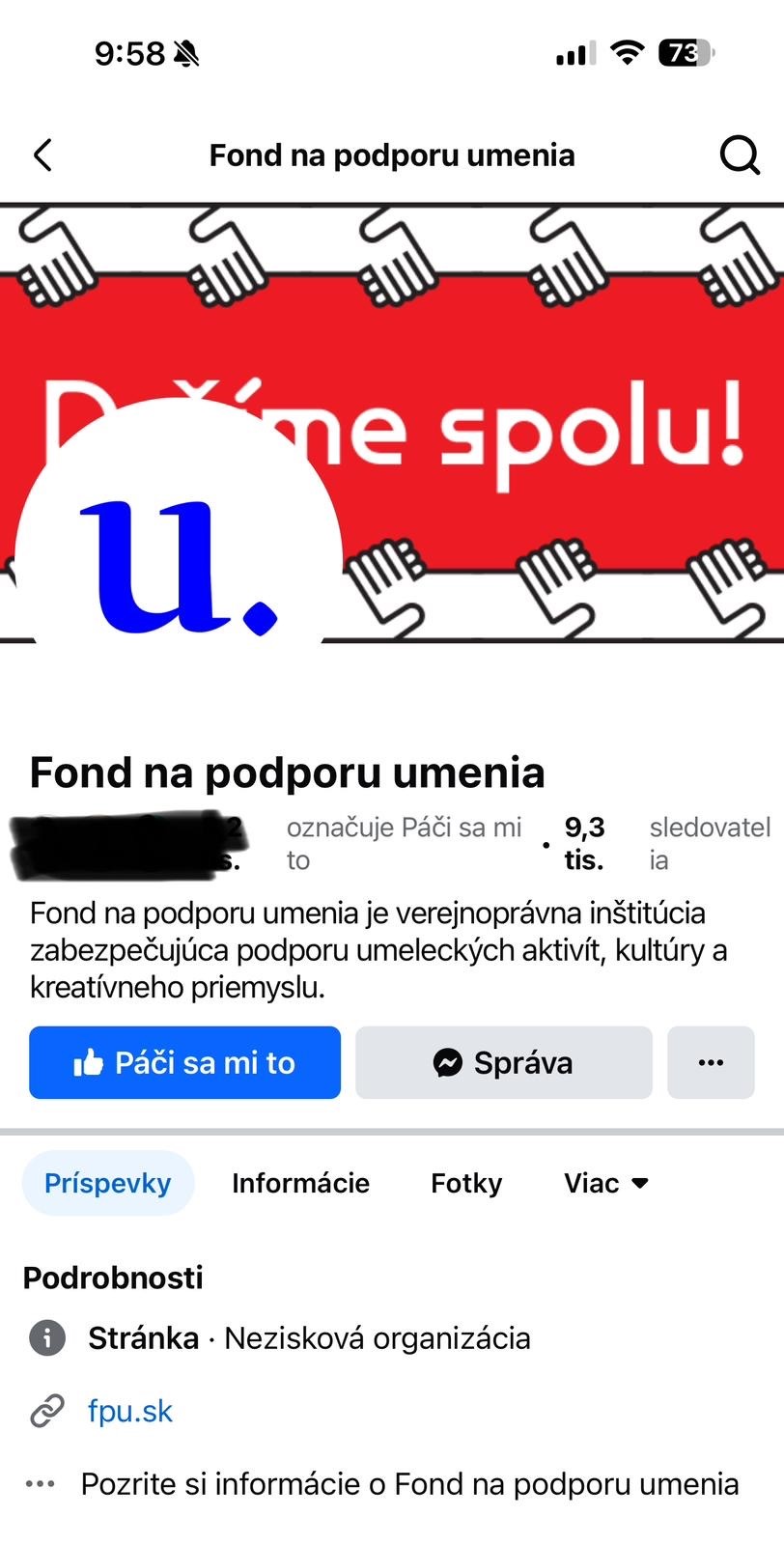This screenshot has height=1545, width=784.
Task: Open the fpu.sk website link
Action: point(130,1411)
